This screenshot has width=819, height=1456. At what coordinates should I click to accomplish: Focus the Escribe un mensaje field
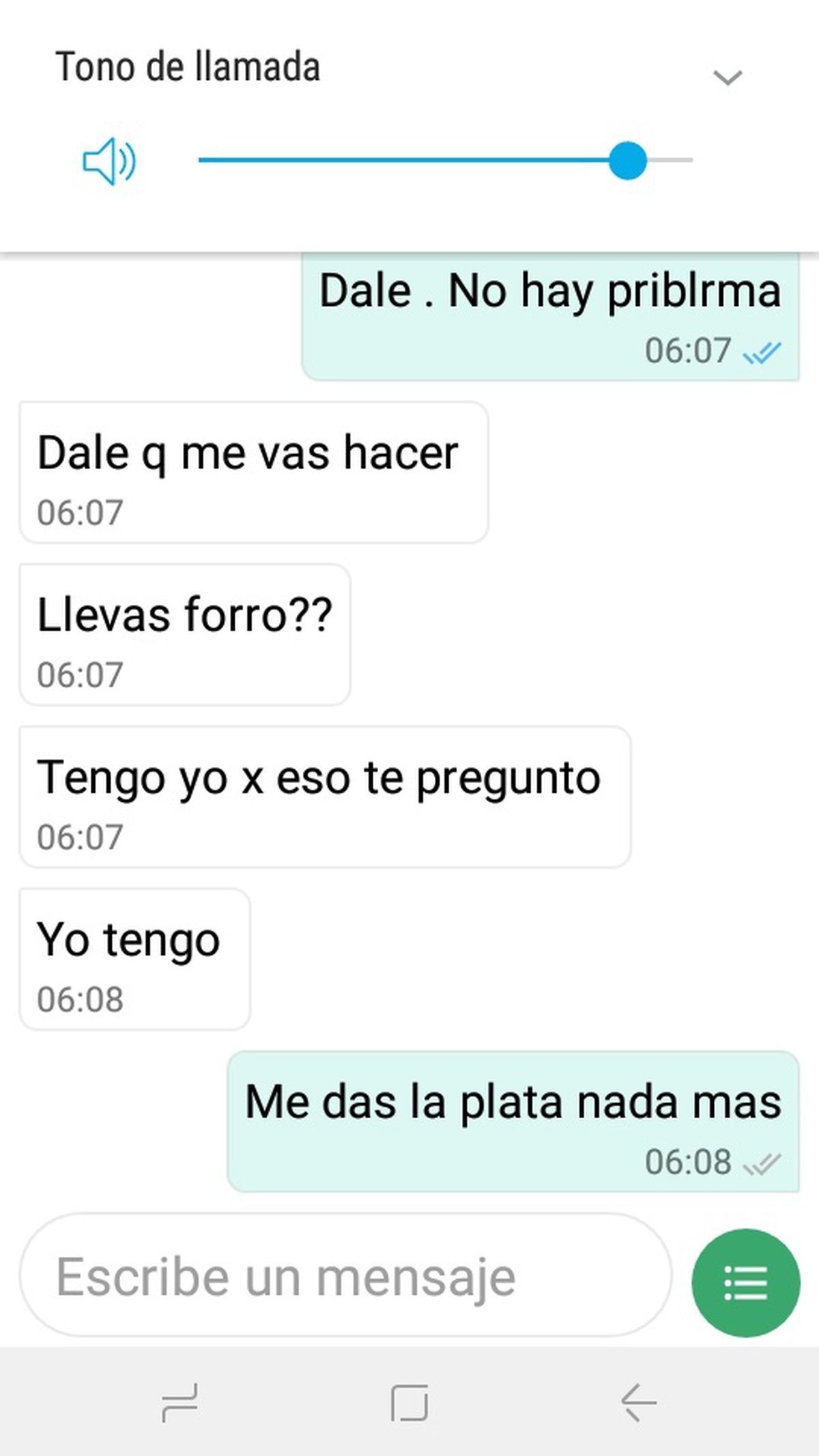[x=345, y=1276]
